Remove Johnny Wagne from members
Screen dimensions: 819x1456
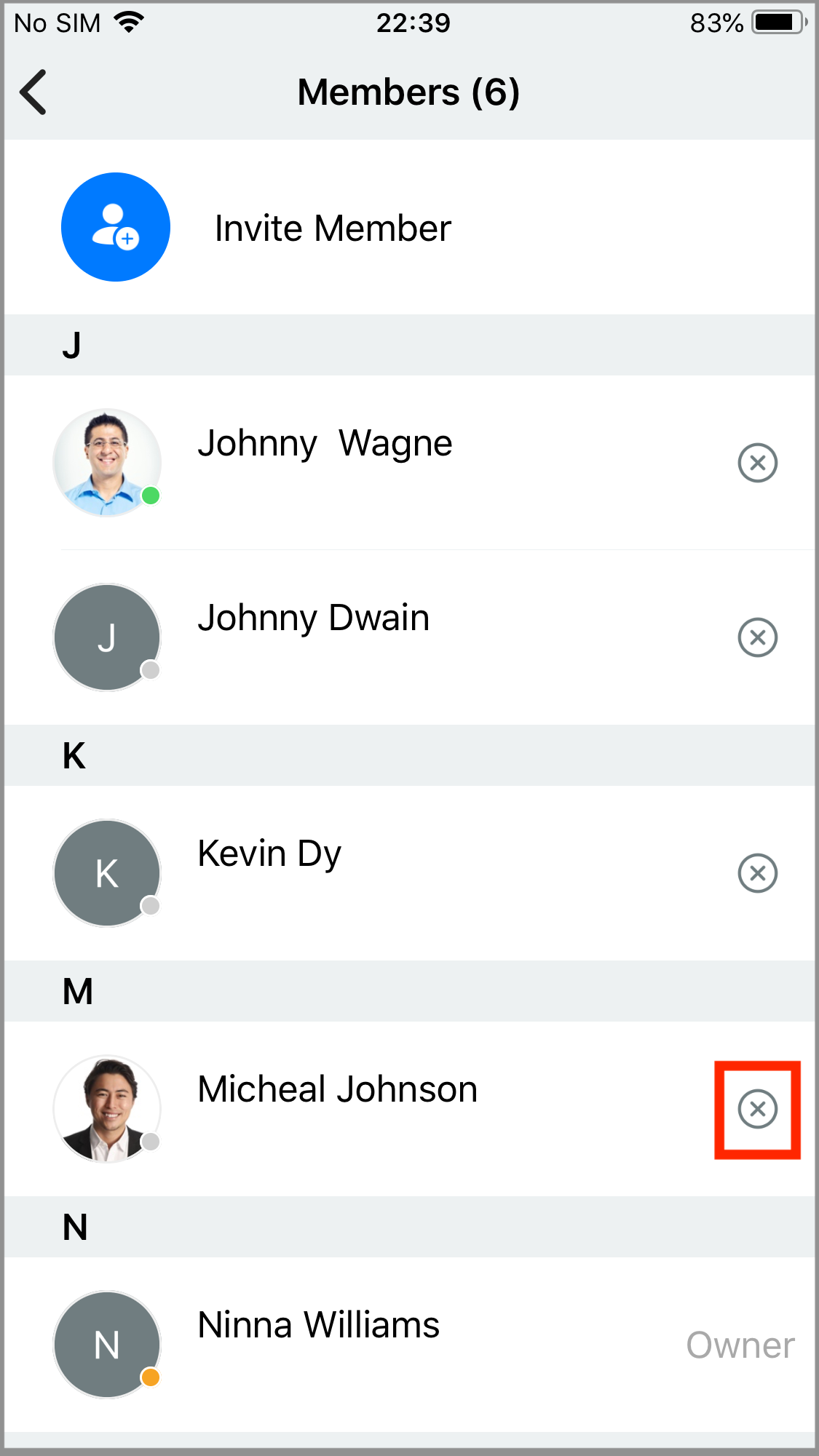pos(757,463)
